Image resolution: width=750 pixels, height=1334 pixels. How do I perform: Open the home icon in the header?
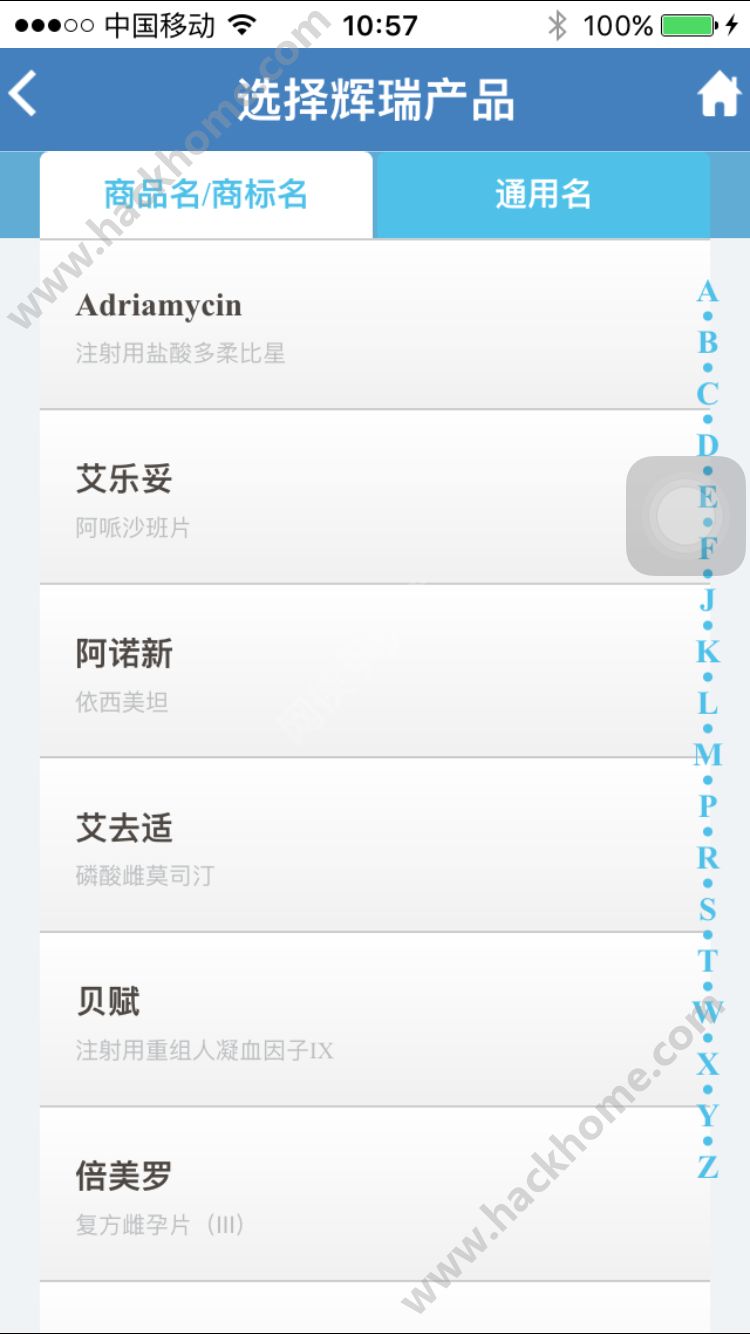point(718,96)
